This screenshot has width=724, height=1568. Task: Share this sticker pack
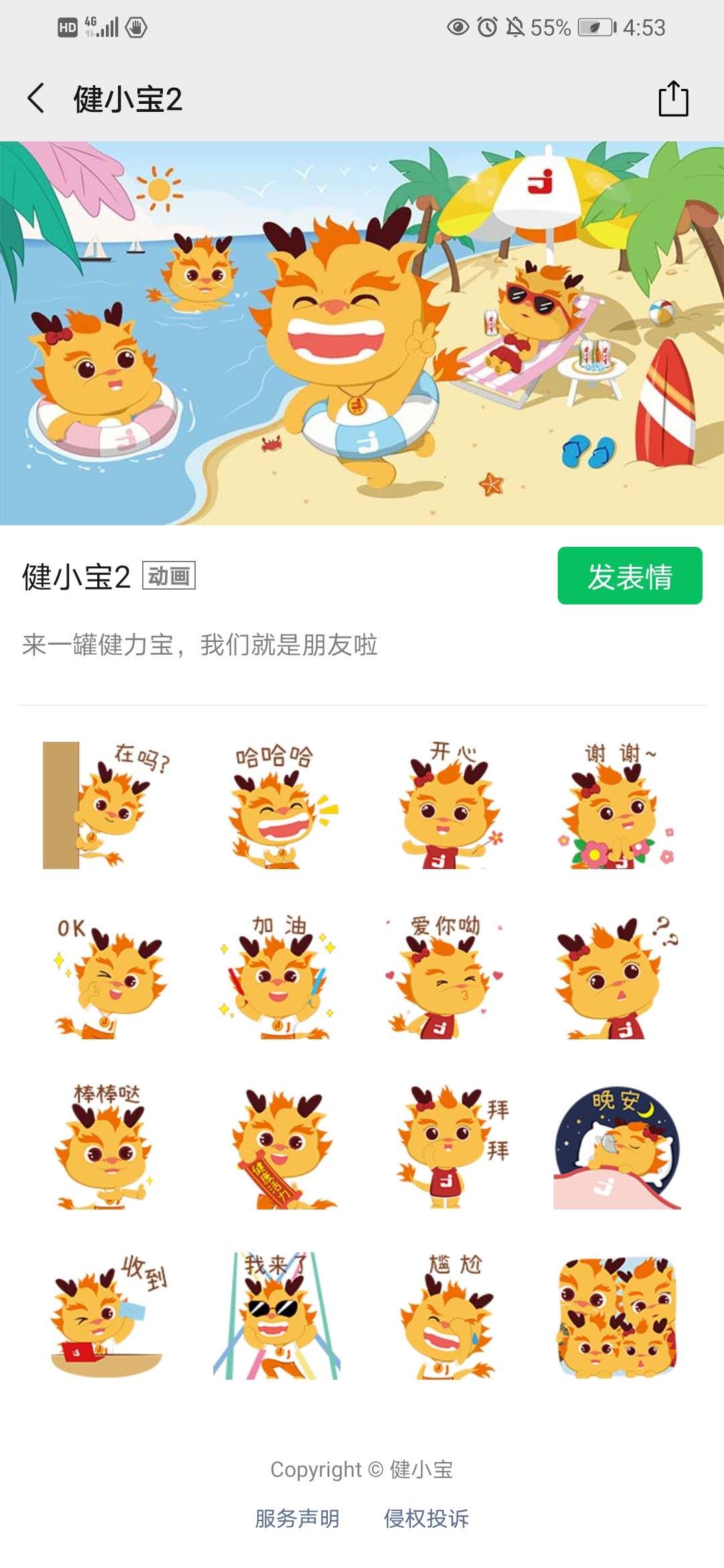point(673,99)
